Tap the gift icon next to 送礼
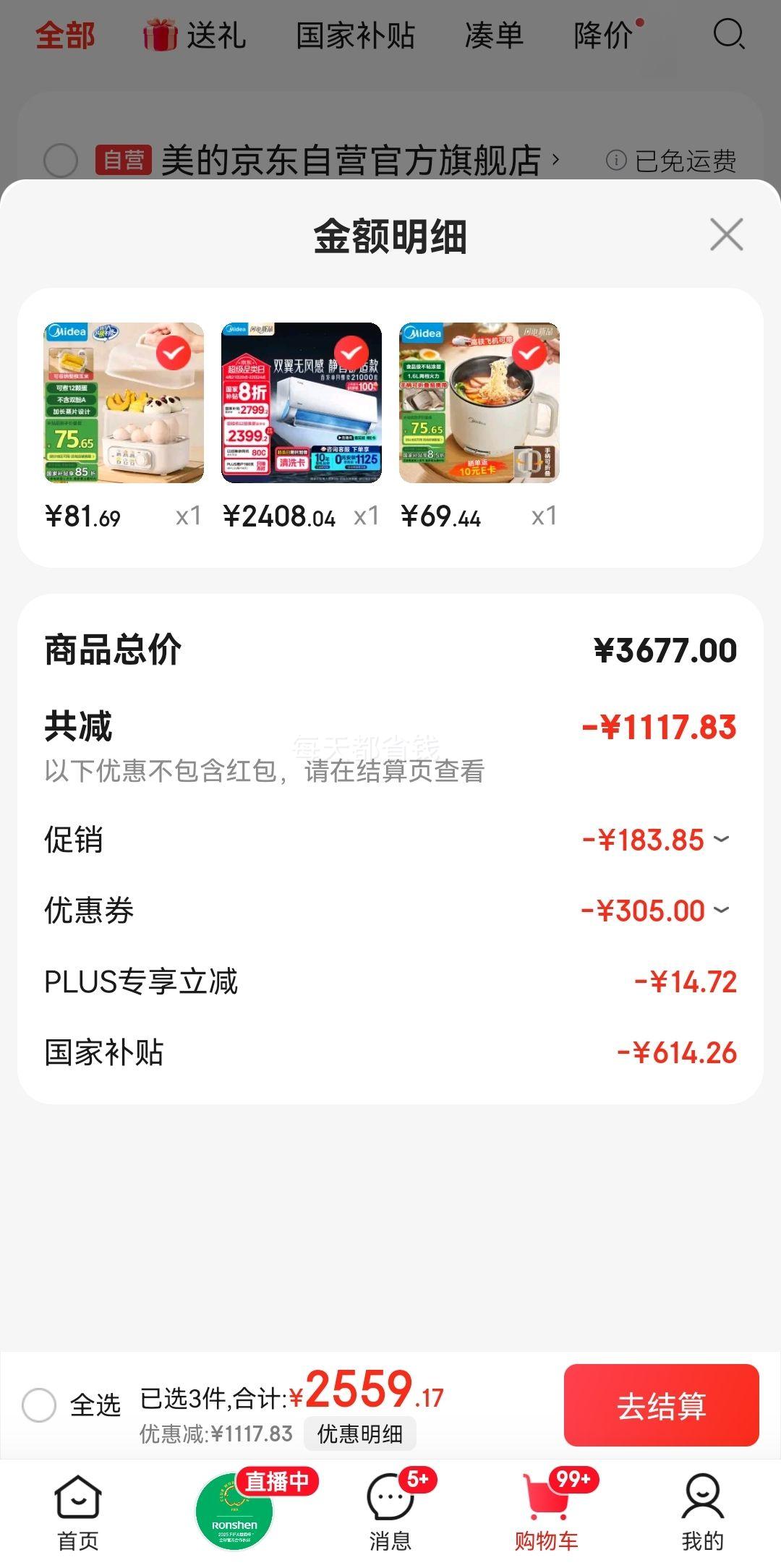The width and height of the screenshot is (781, 1568). tap(161, 35)
